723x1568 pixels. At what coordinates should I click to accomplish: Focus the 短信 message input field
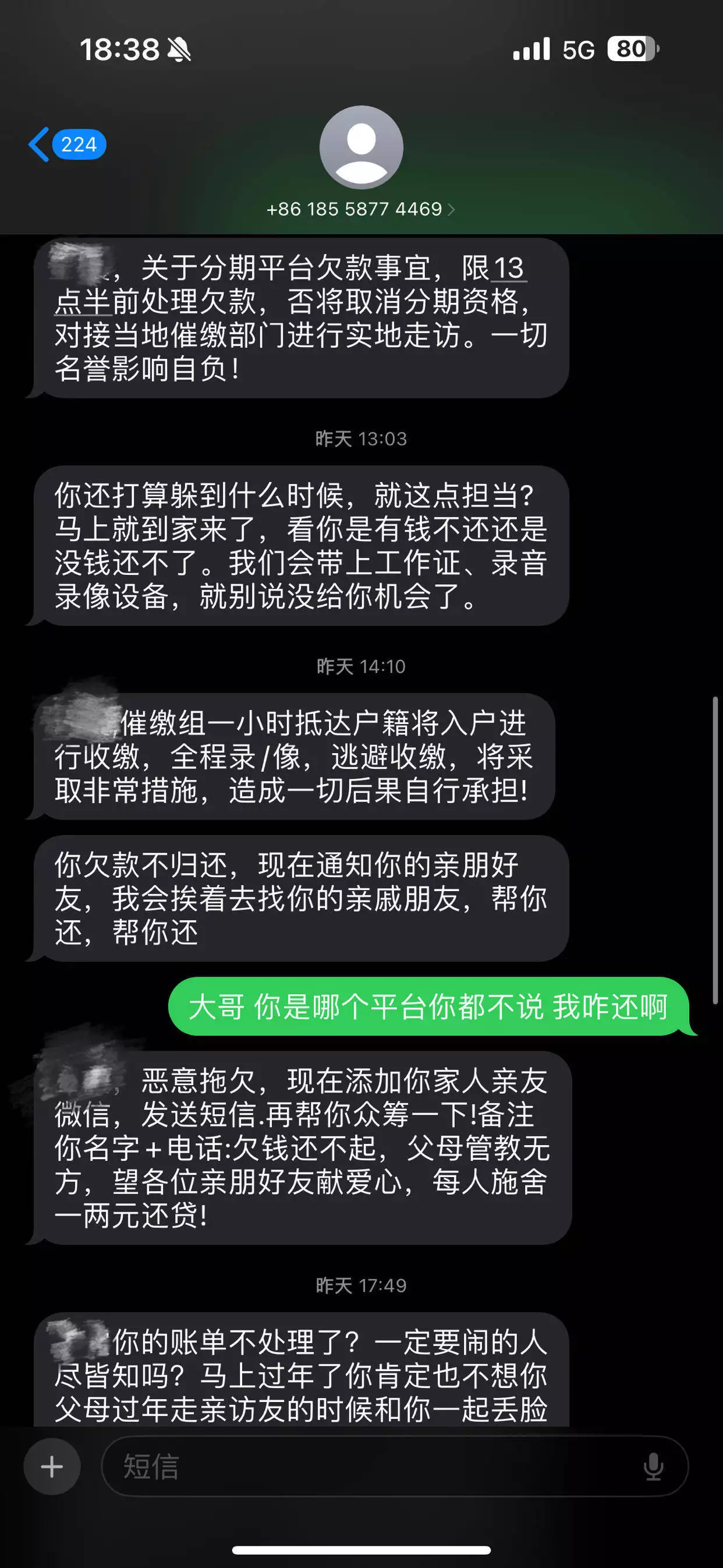pos(365,1467)
